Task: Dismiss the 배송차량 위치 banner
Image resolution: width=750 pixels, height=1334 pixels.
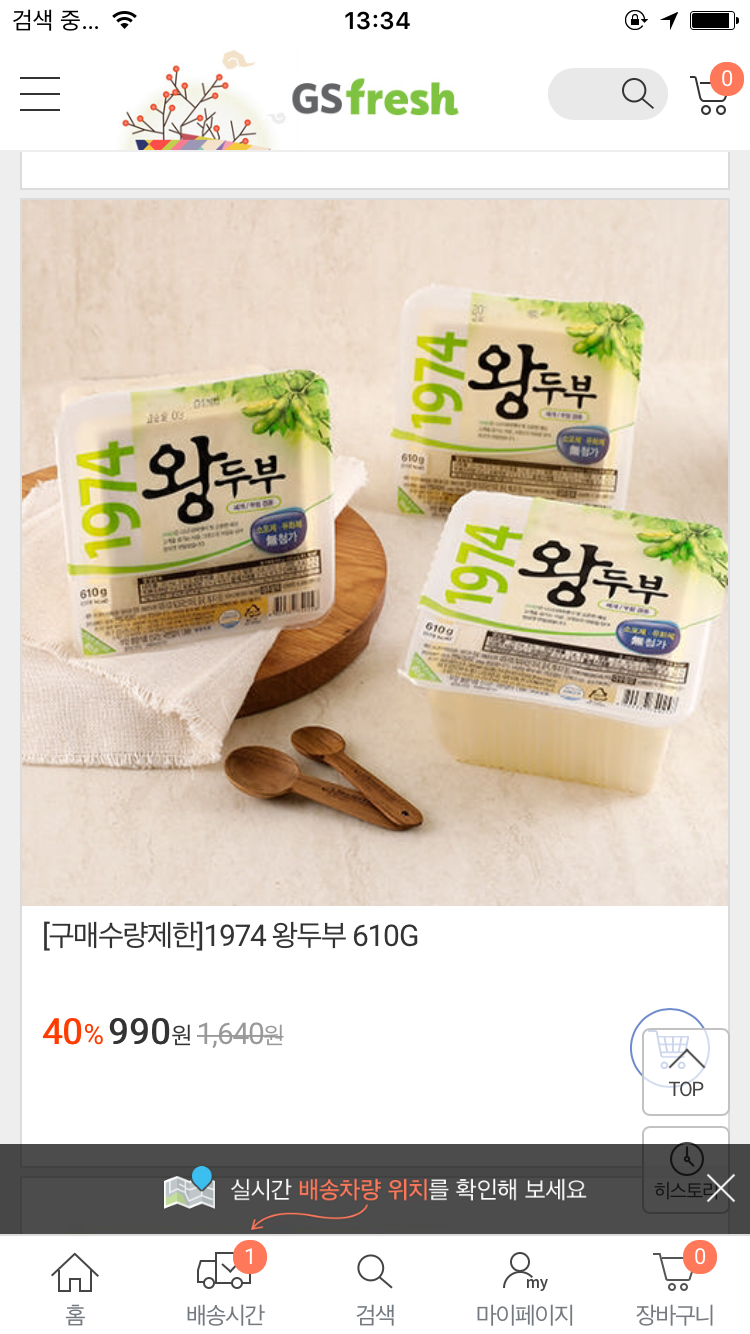Action: (720, 1188)
